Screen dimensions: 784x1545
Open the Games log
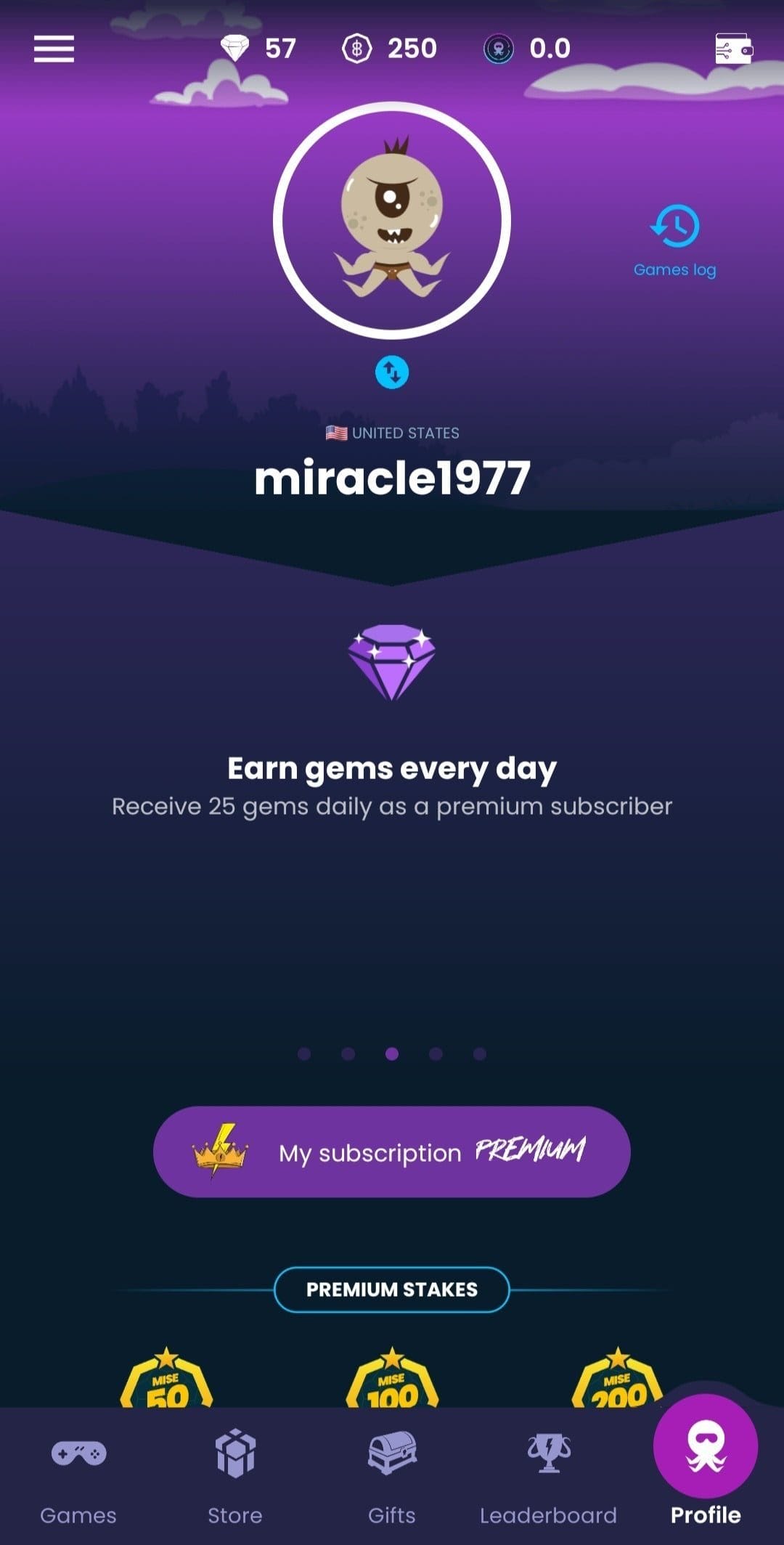pos(675,241)
